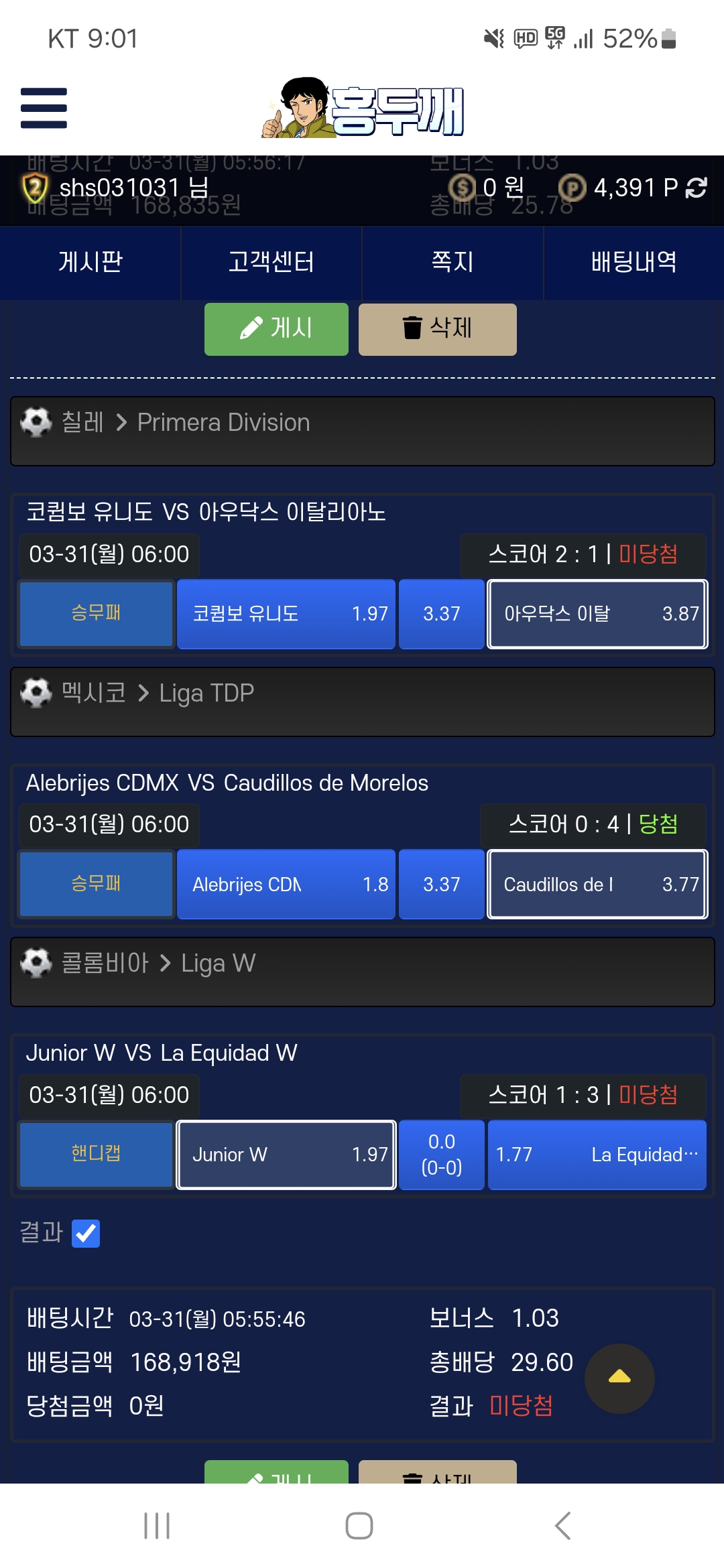The height and width of the screenshot is (1568, 724).
Task: Open the 고객센터 tab
Action: tap(271, 262)
